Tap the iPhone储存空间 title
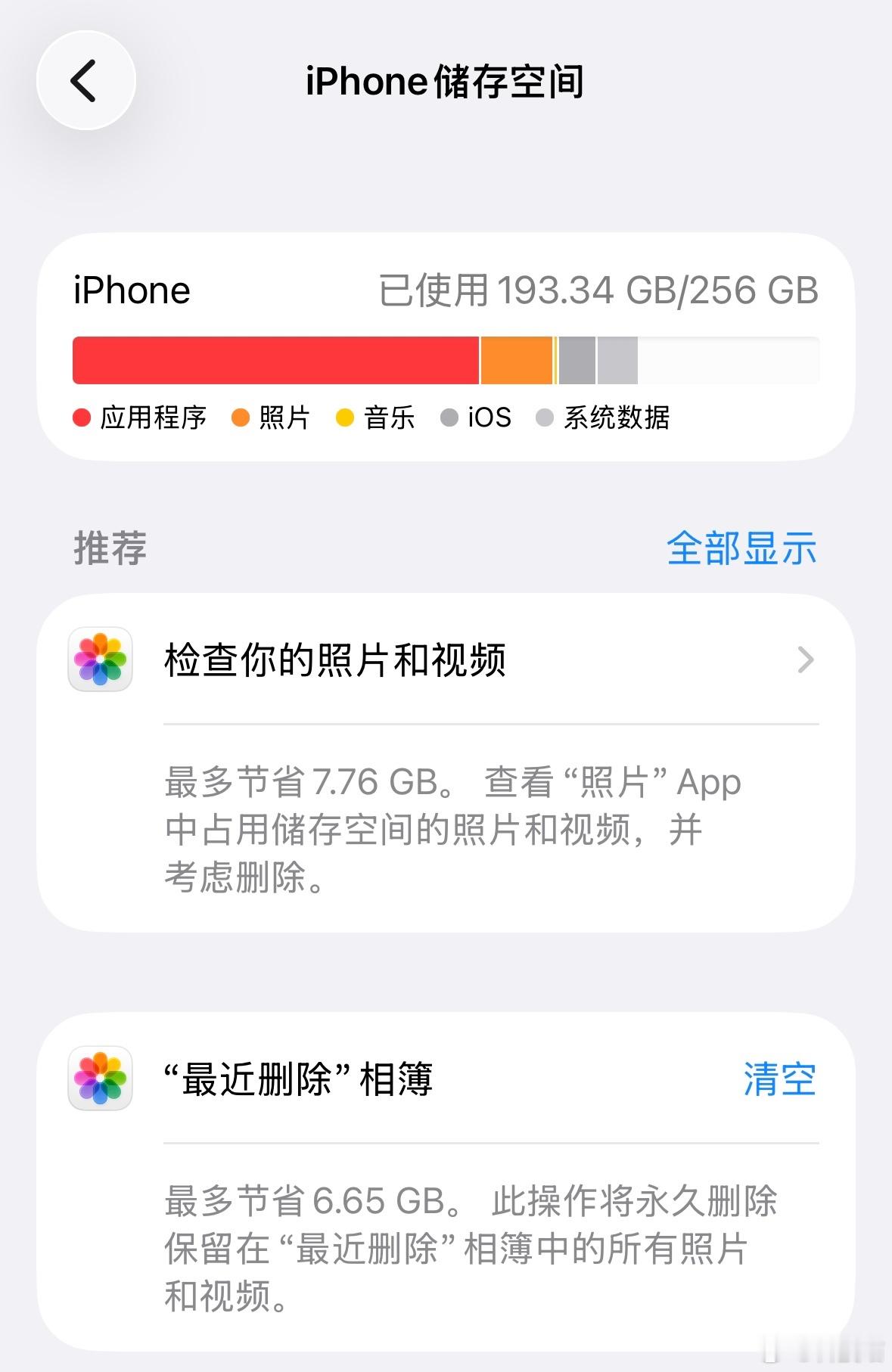Viewport: 892px width, 1372px height. [446, 82]
